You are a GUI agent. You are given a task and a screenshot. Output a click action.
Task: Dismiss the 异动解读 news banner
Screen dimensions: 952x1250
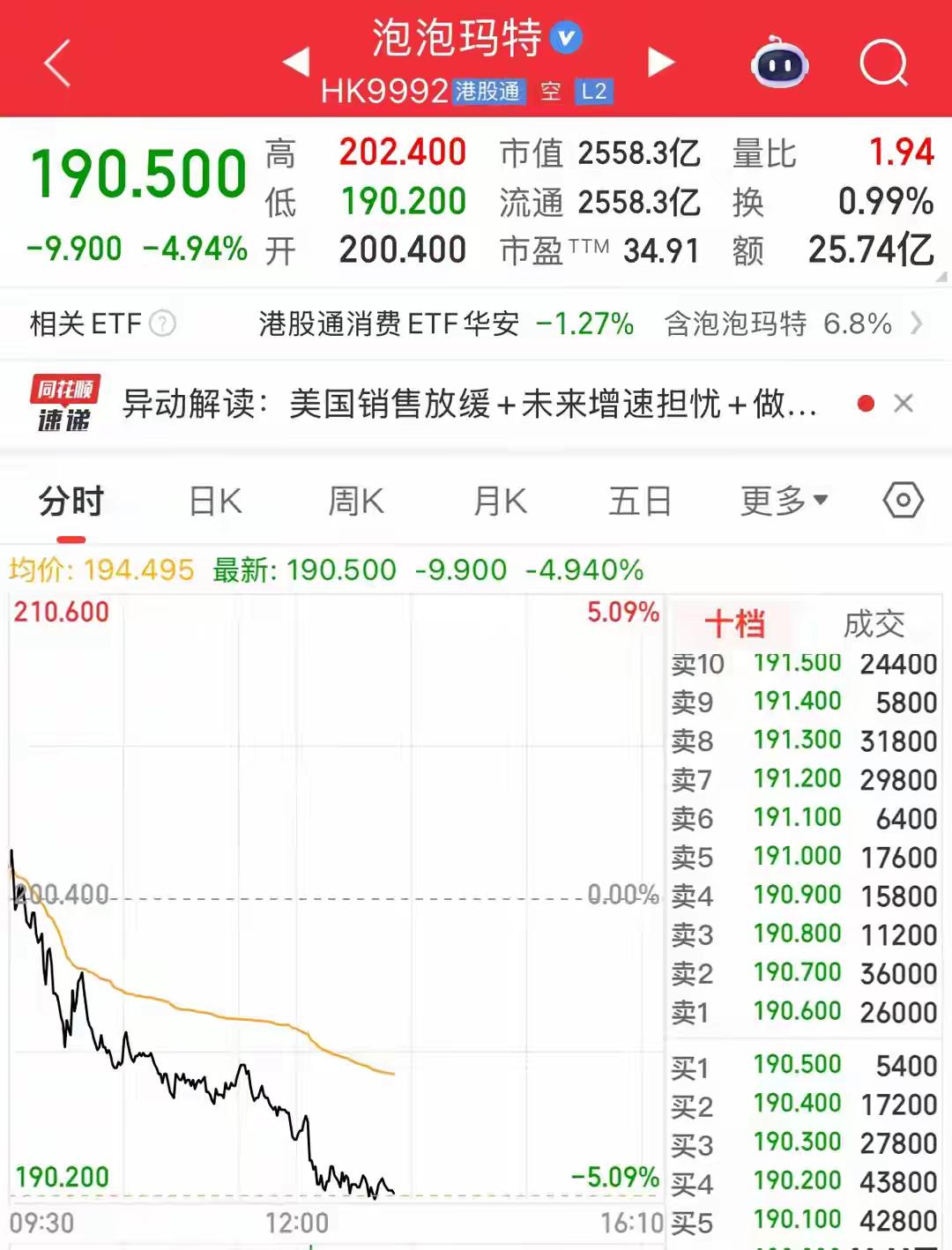[904, 403]
